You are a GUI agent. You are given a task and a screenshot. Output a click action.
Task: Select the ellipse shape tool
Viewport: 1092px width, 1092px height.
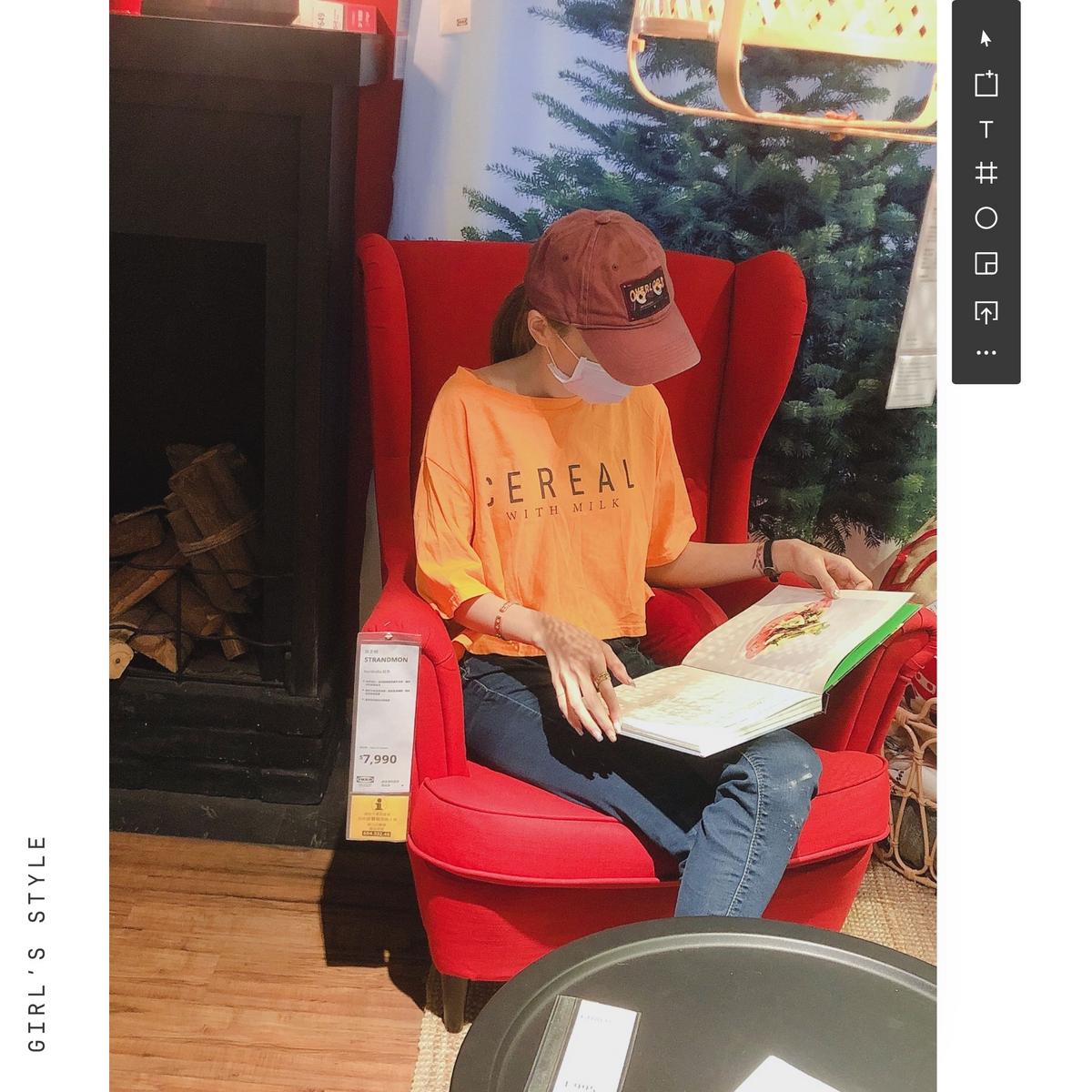[986, 218]
